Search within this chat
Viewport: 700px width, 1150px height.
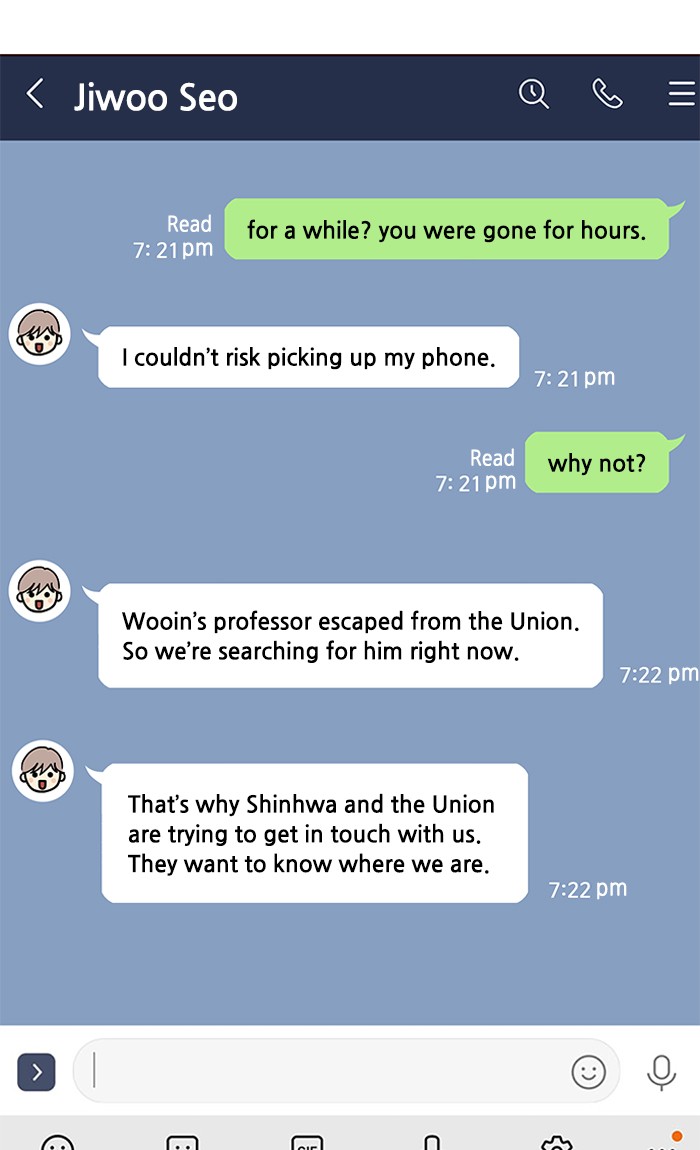click(533, 94)
